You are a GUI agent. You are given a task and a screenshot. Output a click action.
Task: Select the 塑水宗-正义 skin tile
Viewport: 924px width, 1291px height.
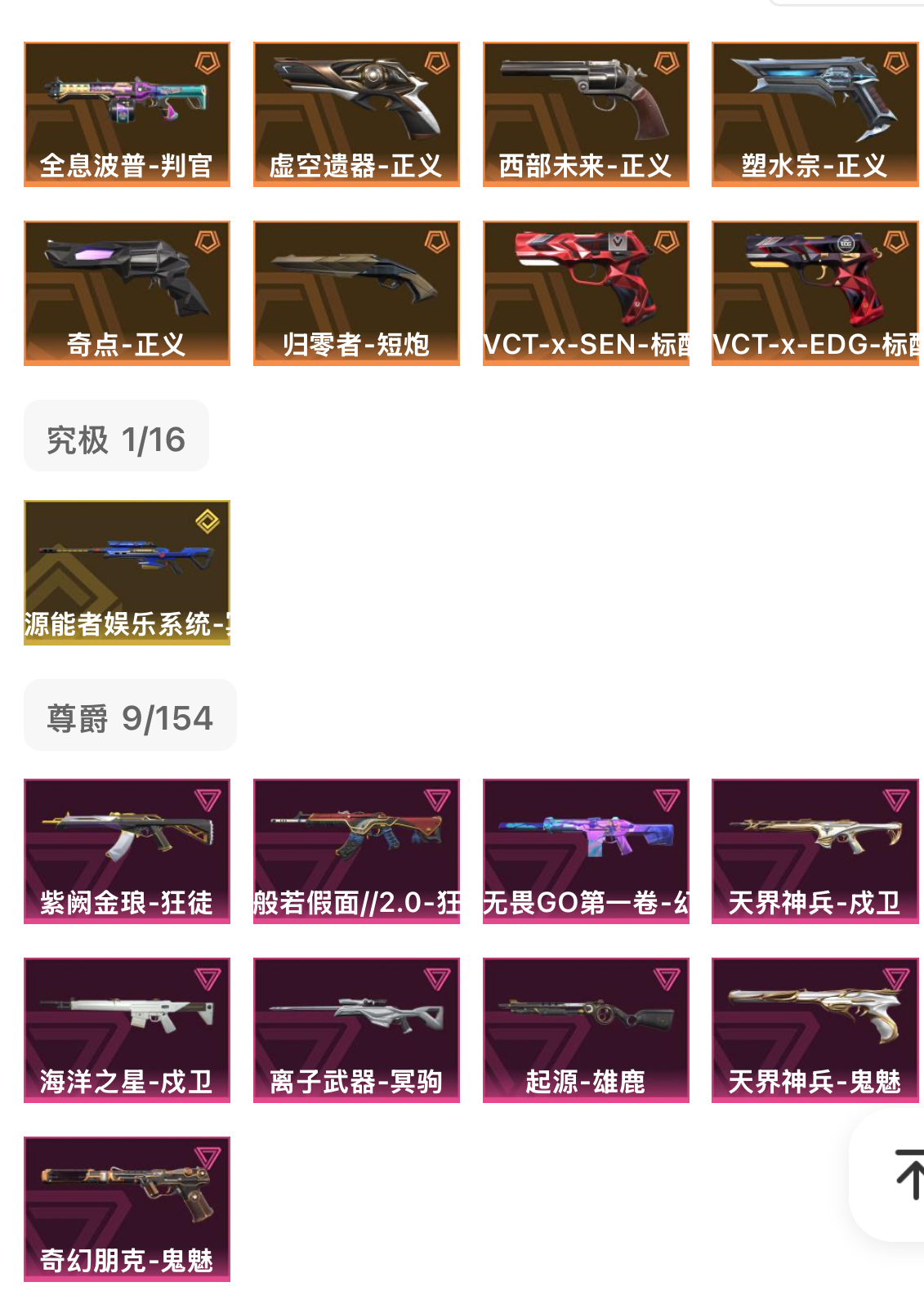(x=815, y=114)
